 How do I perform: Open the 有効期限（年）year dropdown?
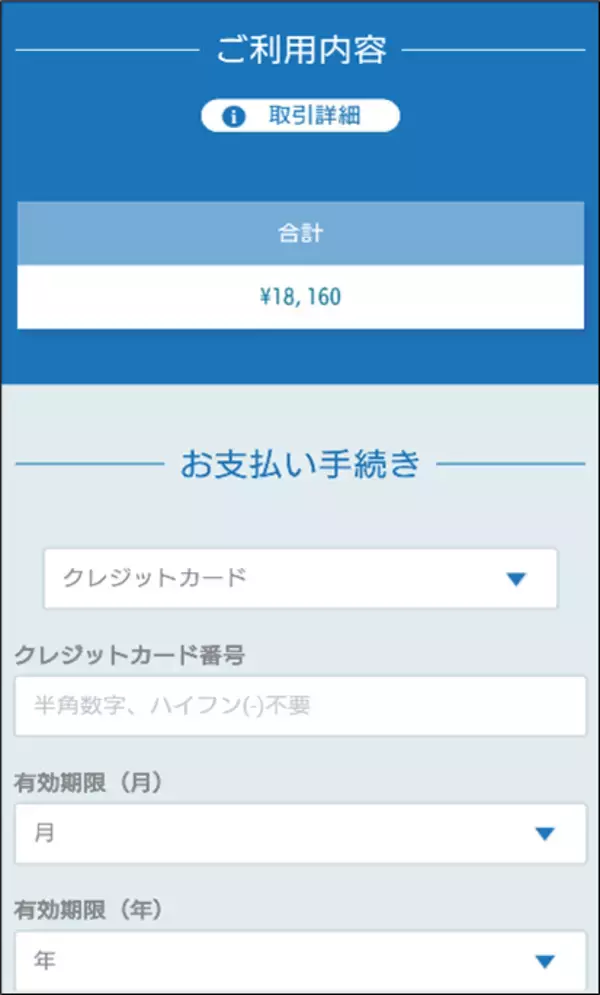(300, 960)
